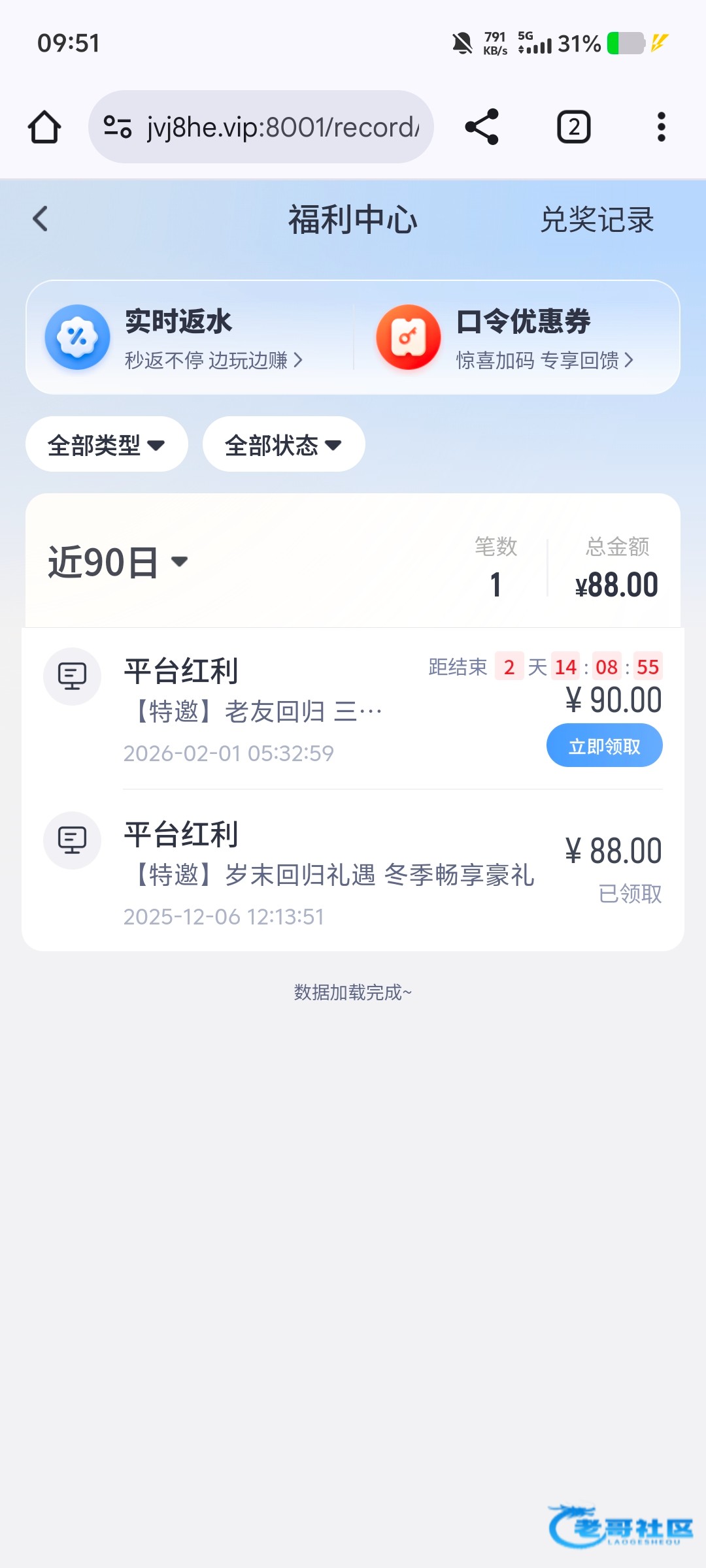
Task: Claim the ¥90.00 bonus with 立即领取
Action: [x=604, y=745]
